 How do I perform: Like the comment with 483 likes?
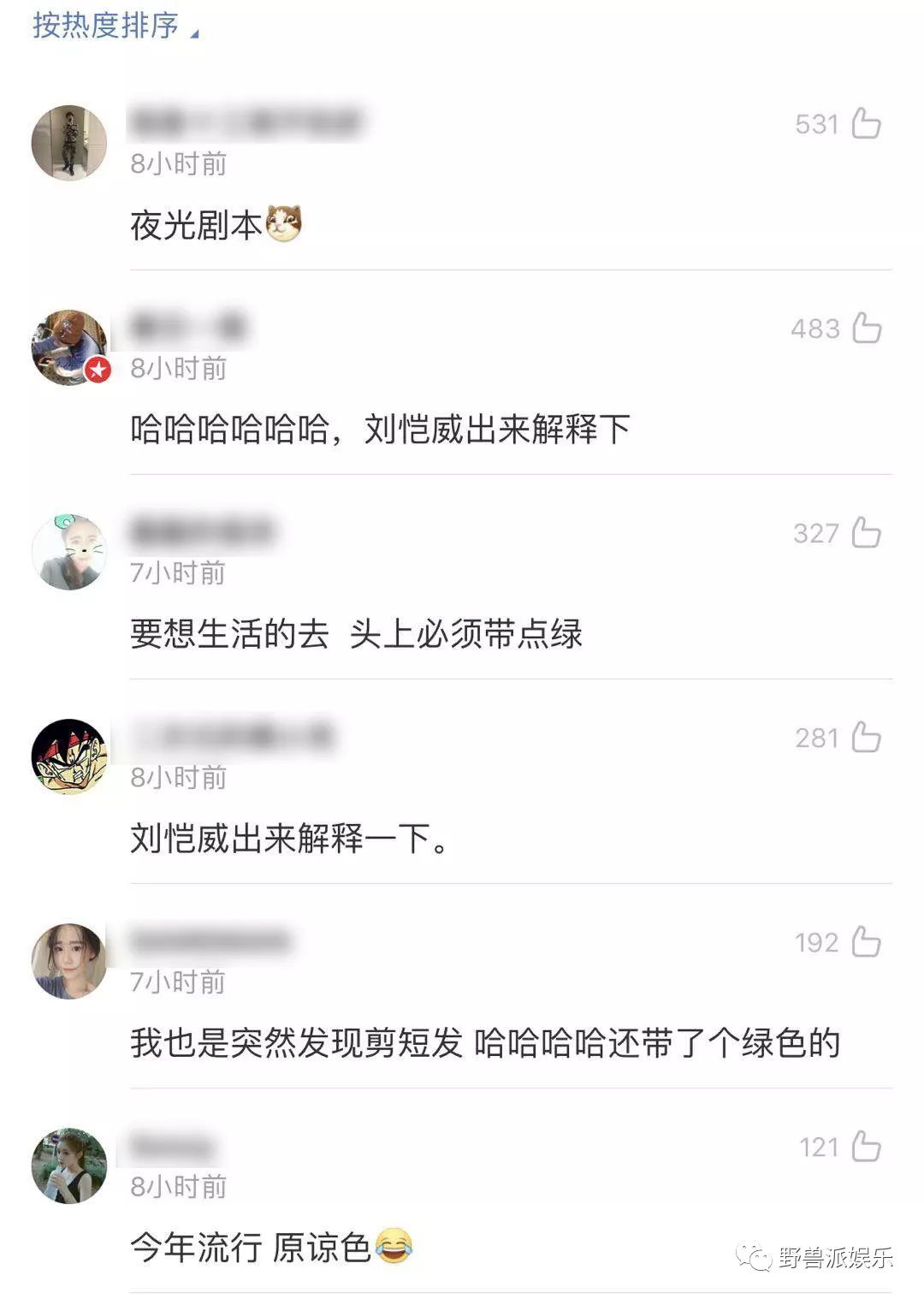pyautogui.click(x=866, y=329)
